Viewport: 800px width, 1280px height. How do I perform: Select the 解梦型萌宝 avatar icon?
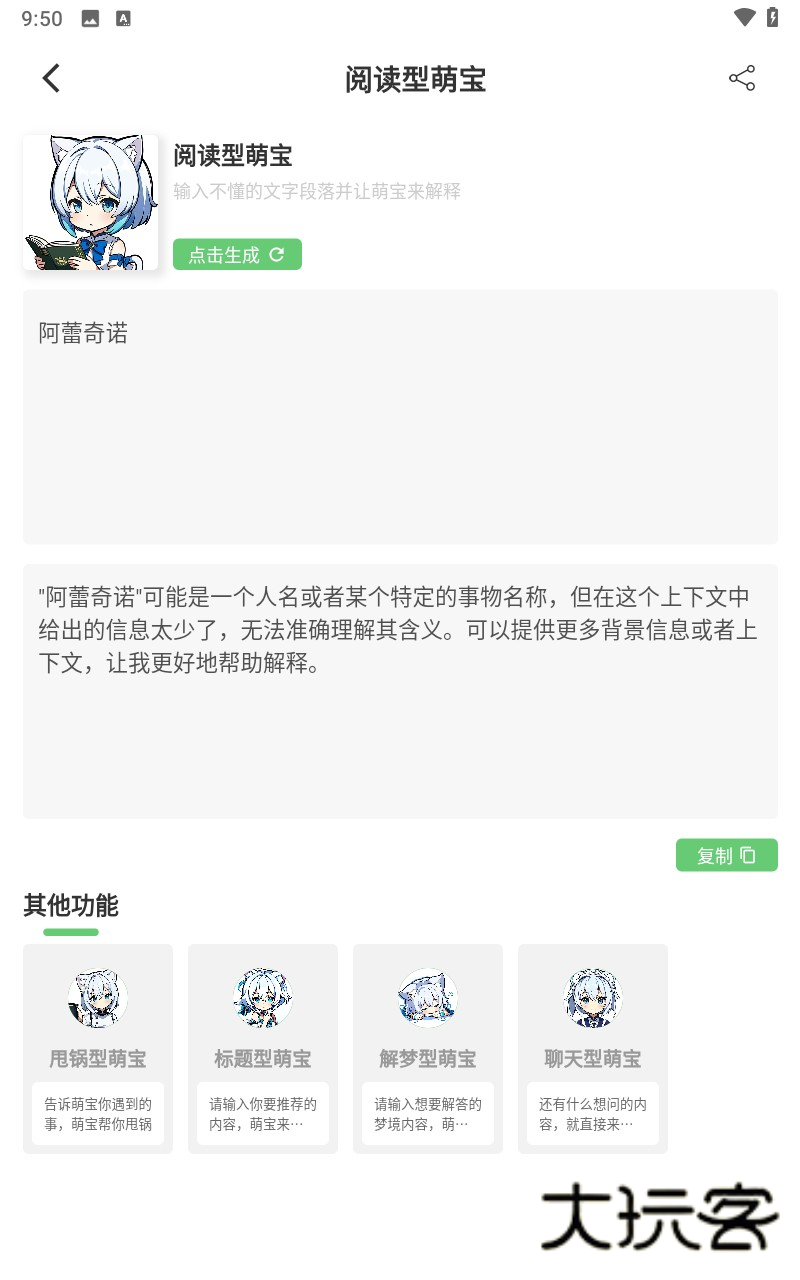427,997
